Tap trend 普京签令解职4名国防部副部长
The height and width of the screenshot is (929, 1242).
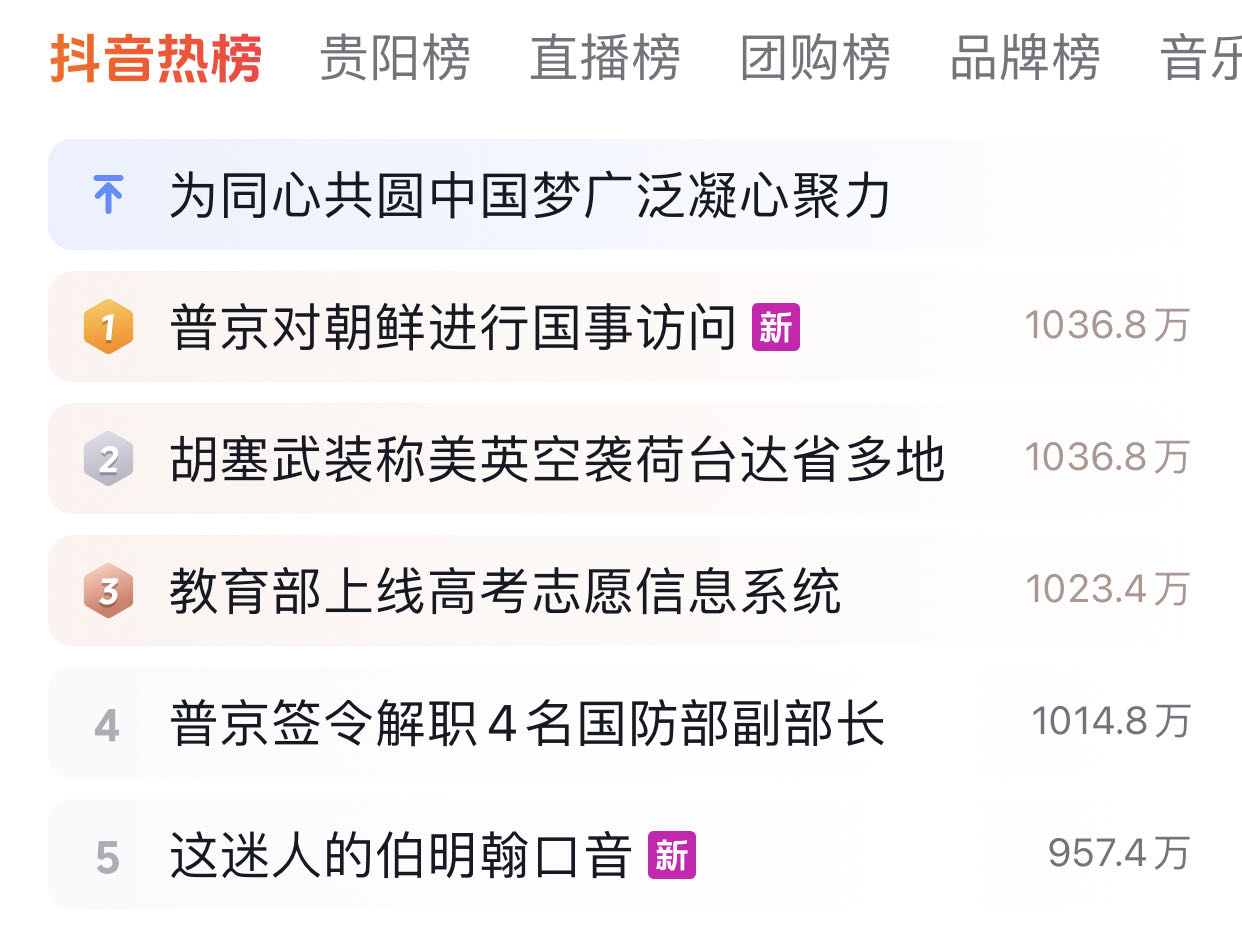527,723
